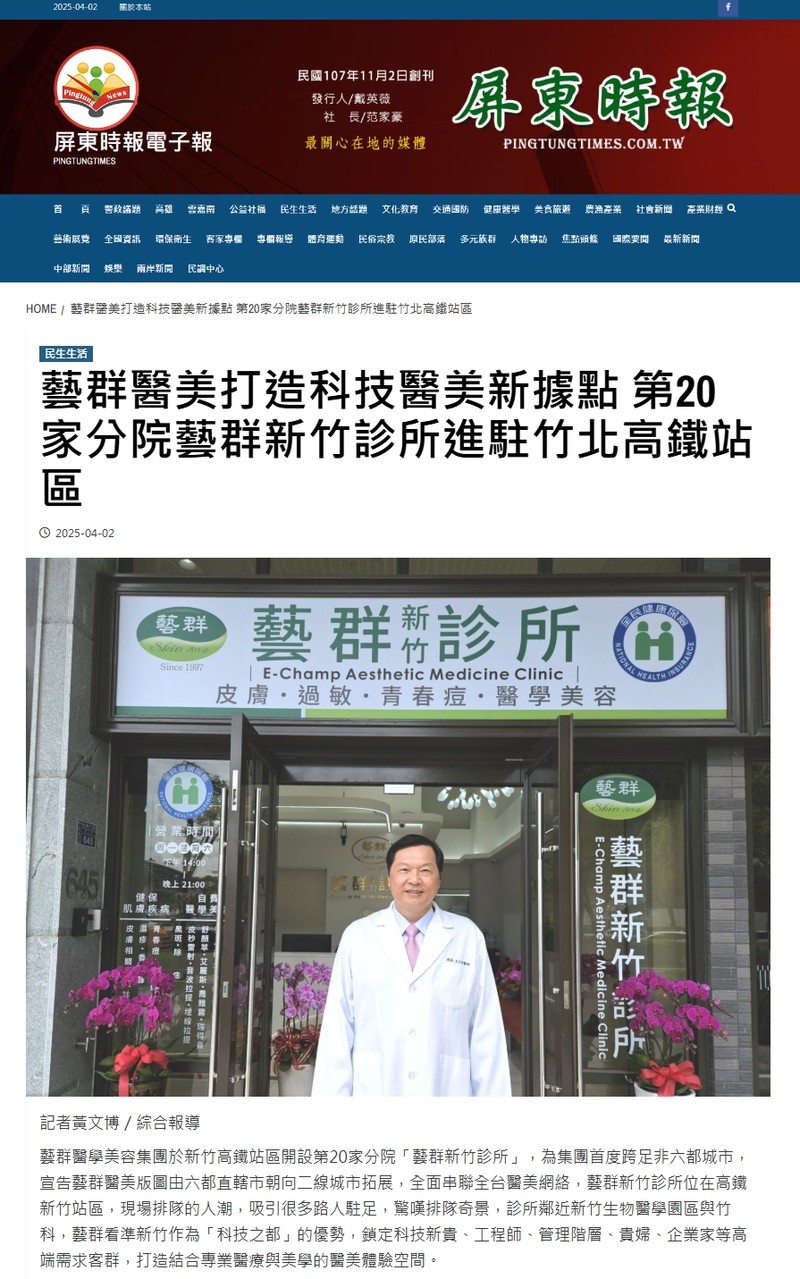Go to 首頁 in the menu

(x=71, y=209)
